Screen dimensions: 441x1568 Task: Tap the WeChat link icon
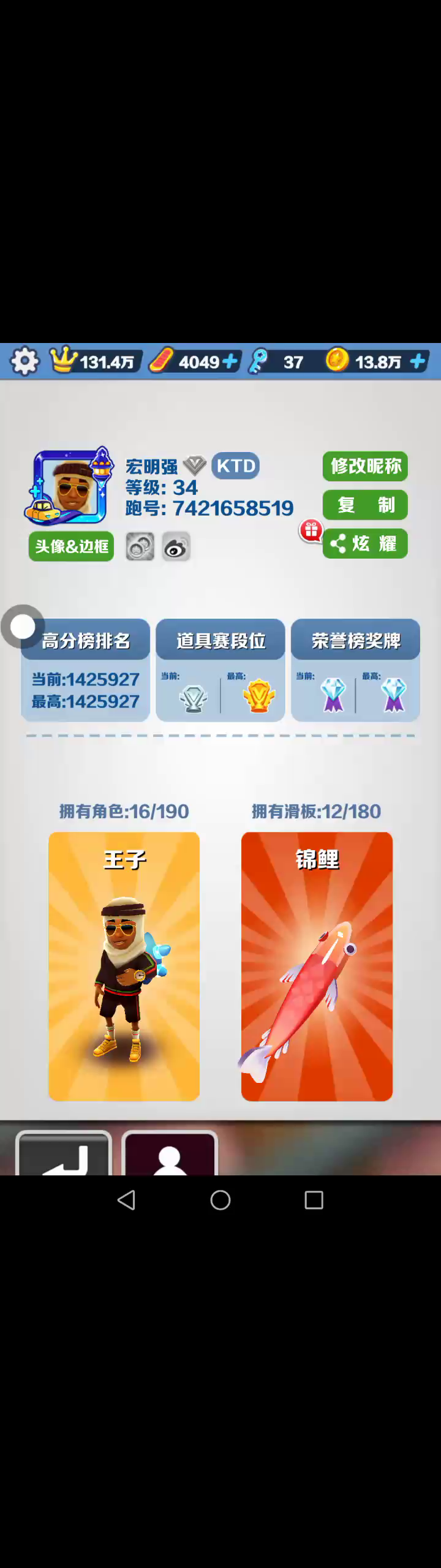click(x=140, y=546)
